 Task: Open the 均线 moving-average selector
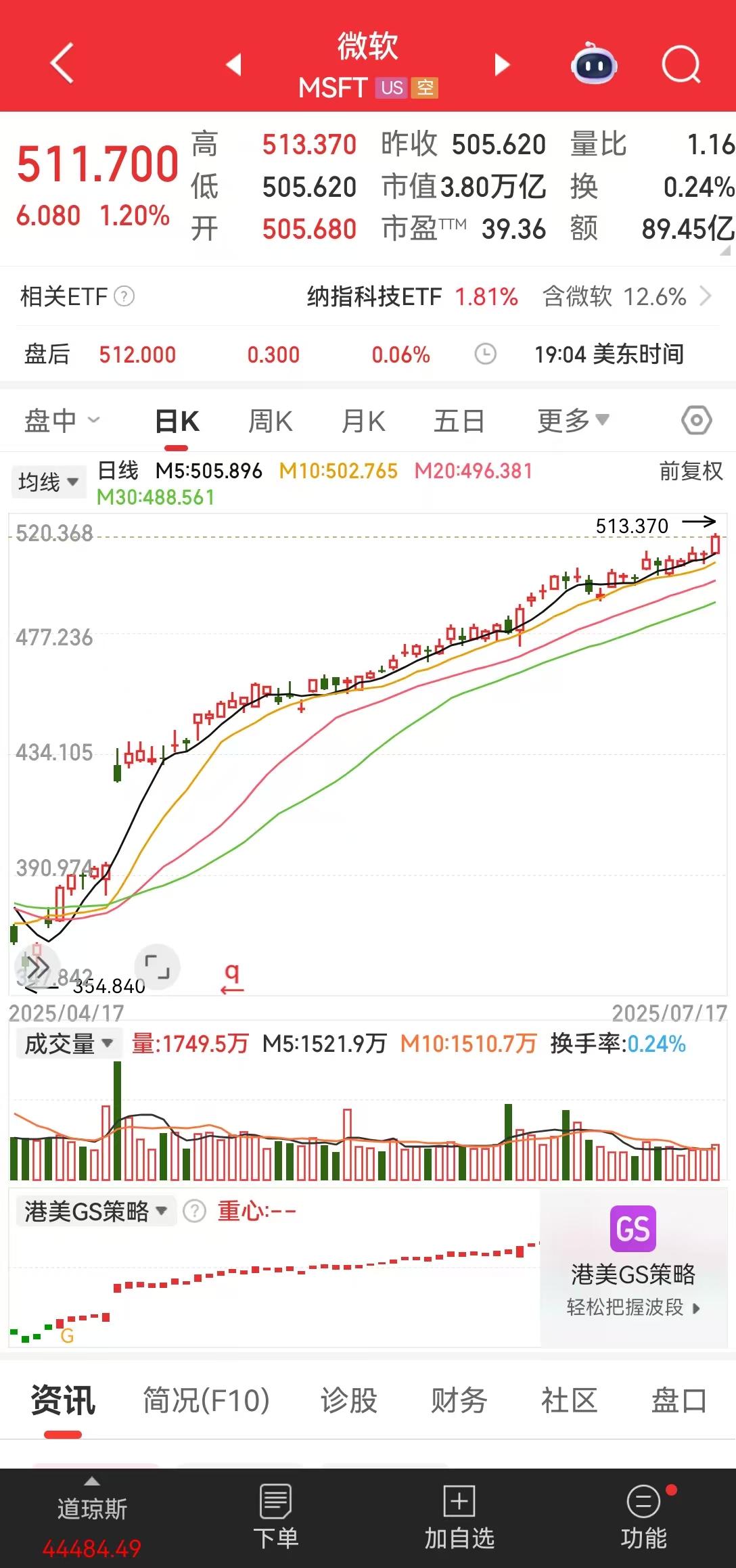48,481
